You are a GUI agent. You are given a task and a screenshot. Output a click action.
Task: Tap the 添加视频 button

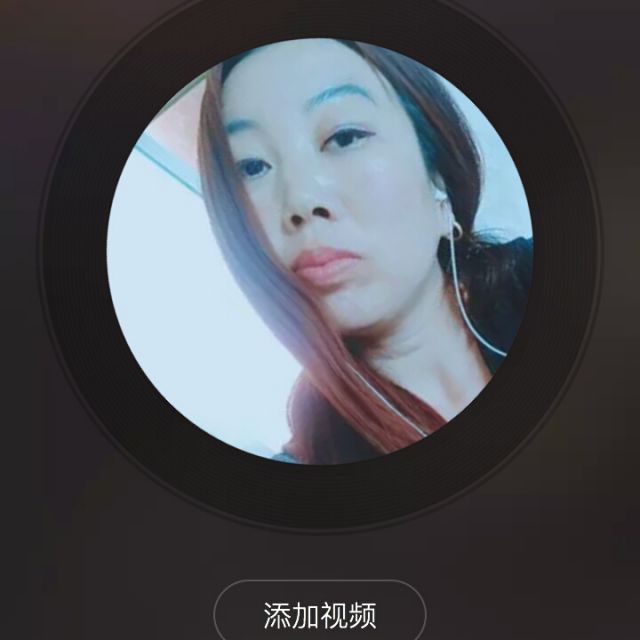coord(320,613)
